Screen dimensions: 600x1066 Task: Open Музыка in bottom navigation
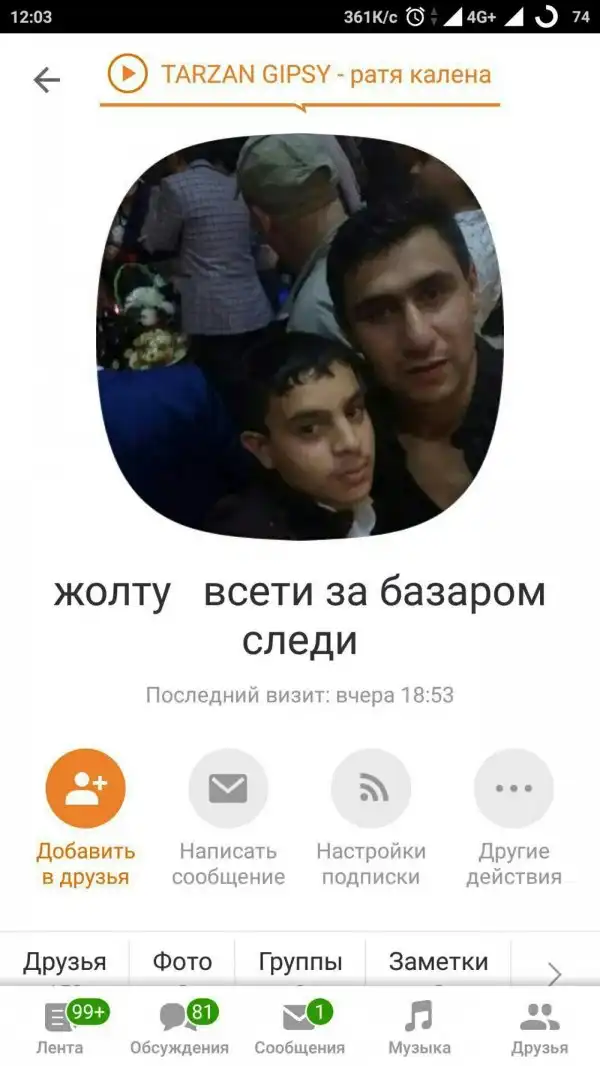pyautogui.click(x=419, y=1029)
